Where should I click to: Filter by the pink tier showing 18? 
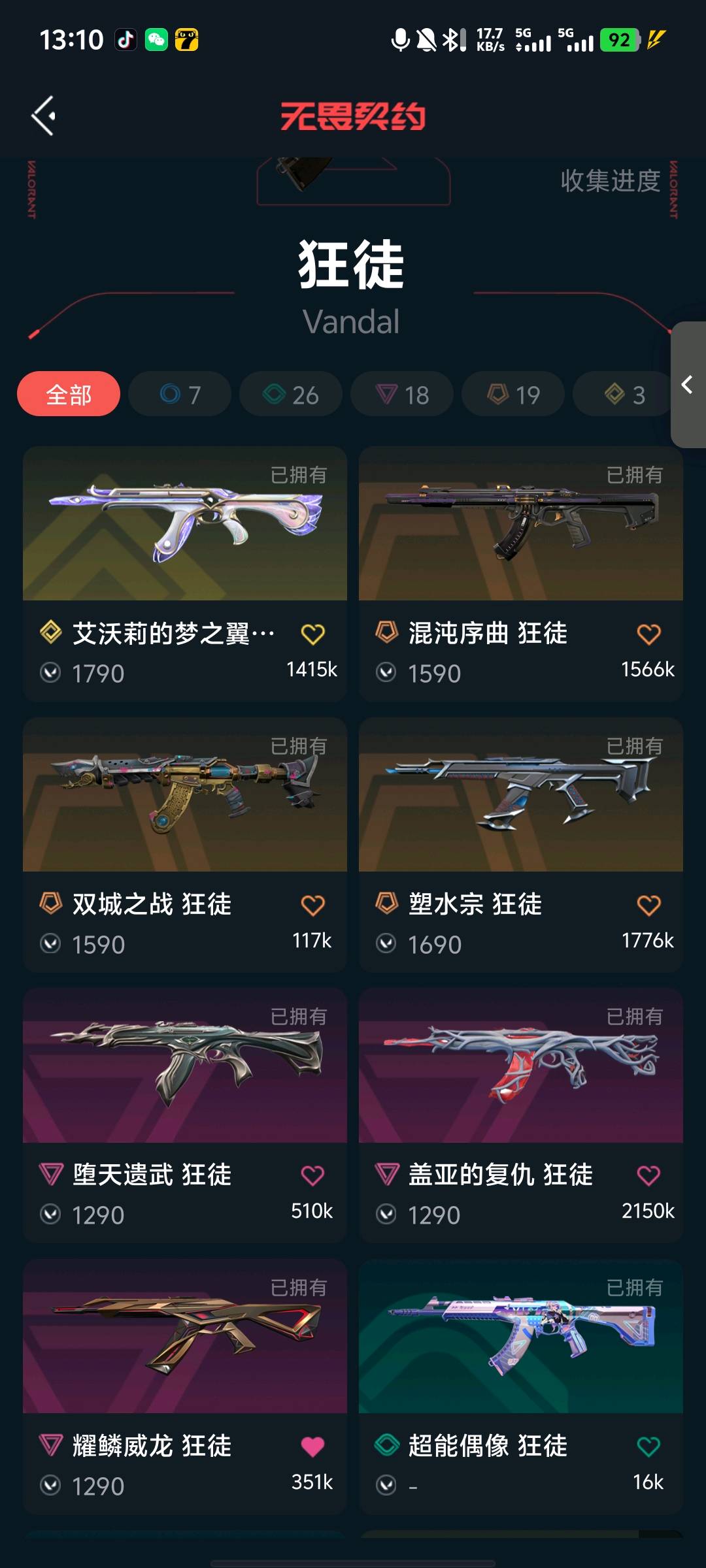point(402,394)
